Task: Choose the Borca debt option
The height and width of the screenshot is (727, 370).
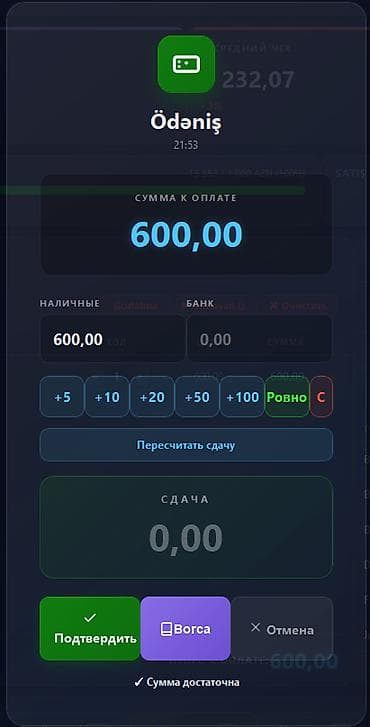Action: pos(185,629)
